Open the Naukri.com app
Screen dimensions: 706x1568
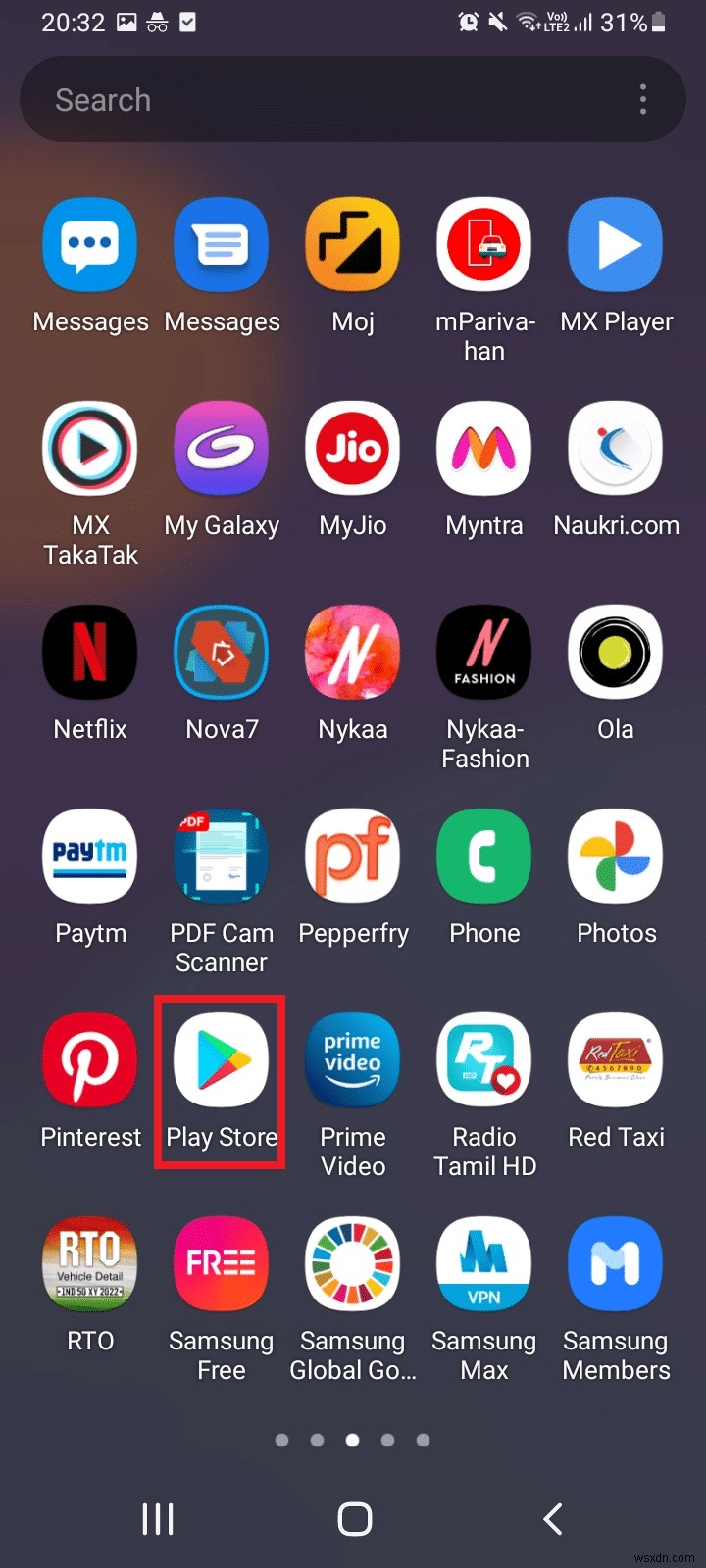click(616, 448)
